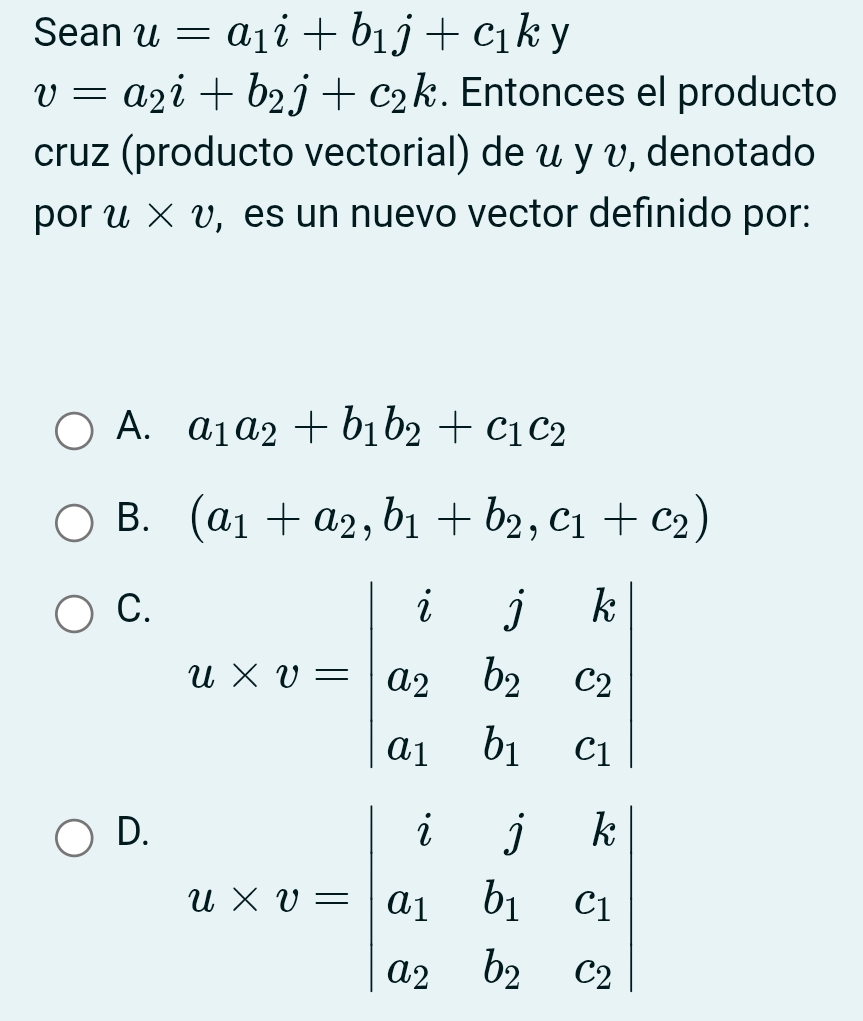
Task: Choose option B, the vector sum
Action: click(x=76, y=520)
